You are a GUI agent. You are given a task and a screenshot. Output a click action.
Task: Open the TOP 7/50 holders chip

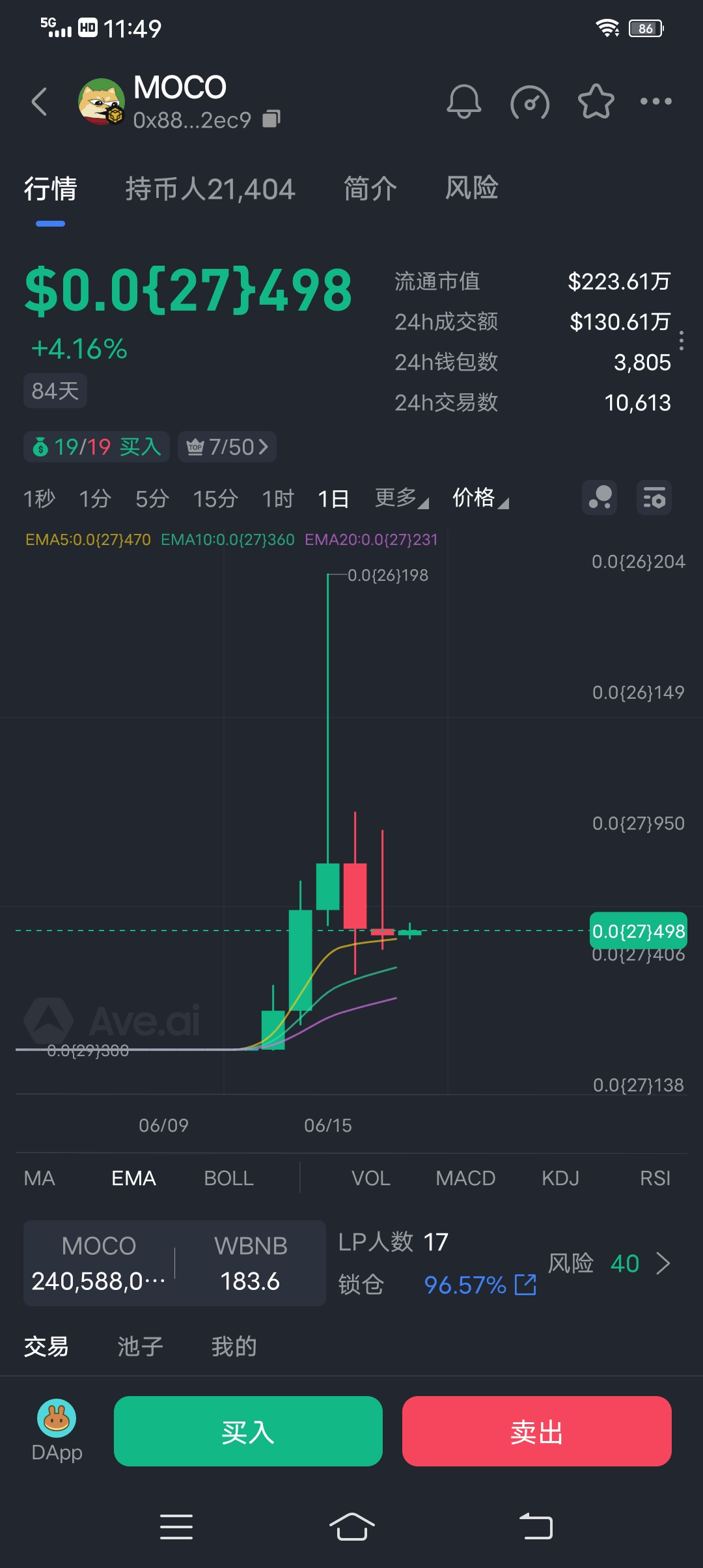click(227, 447)
